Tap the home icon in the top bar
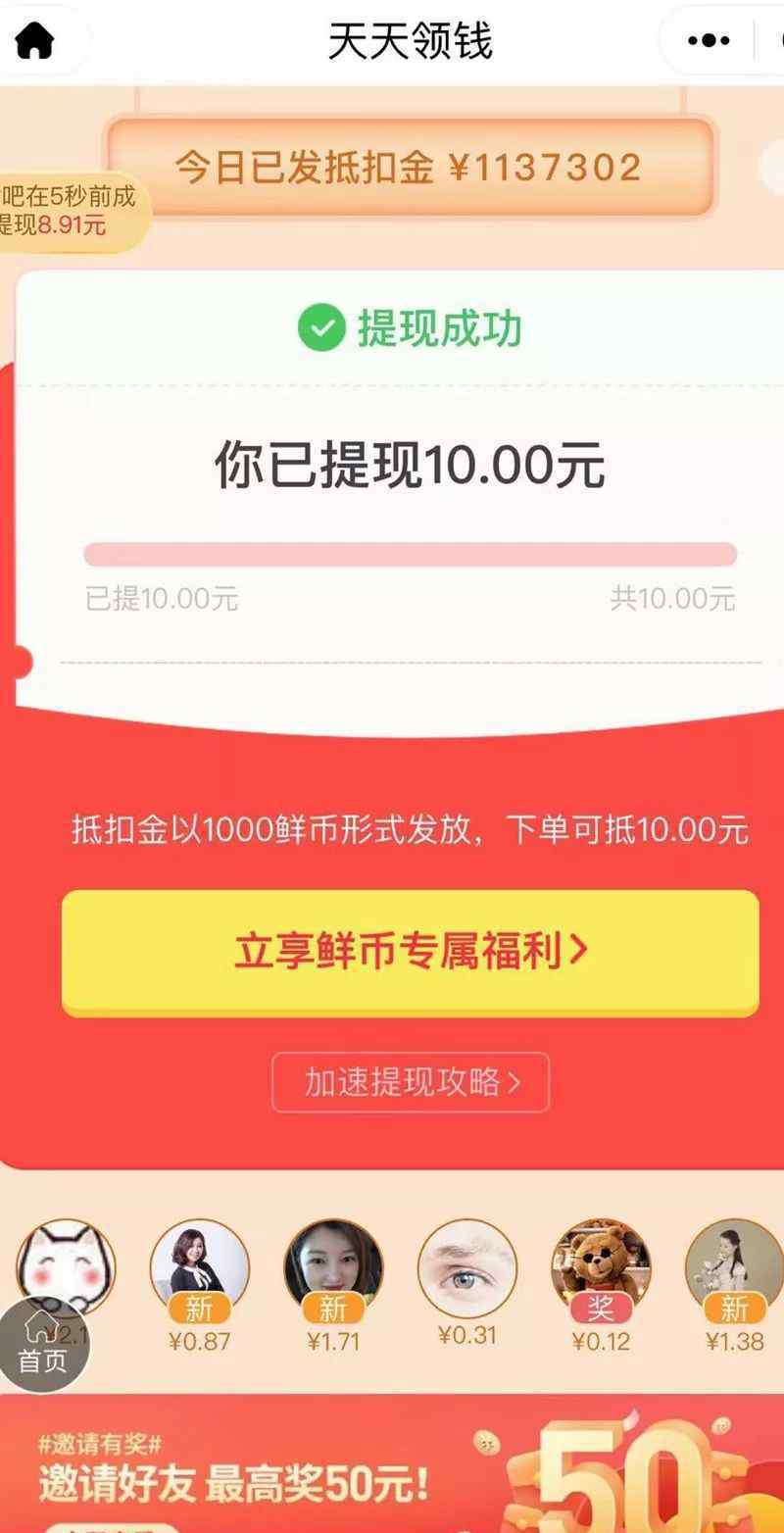 tap(34, 42)
